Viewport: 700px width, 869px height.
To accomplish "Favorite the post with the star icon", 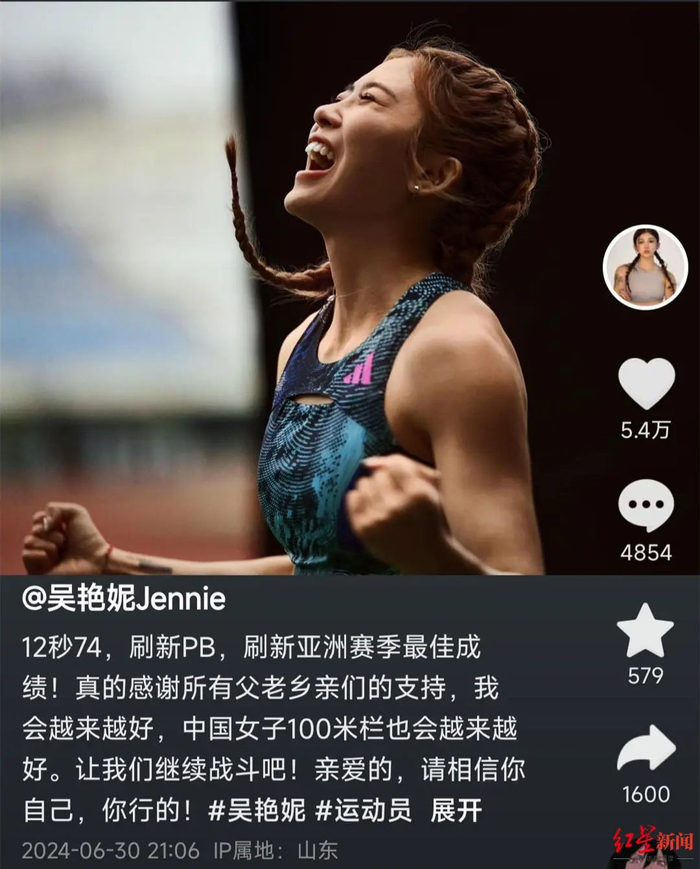I will (x=645, y=630).
